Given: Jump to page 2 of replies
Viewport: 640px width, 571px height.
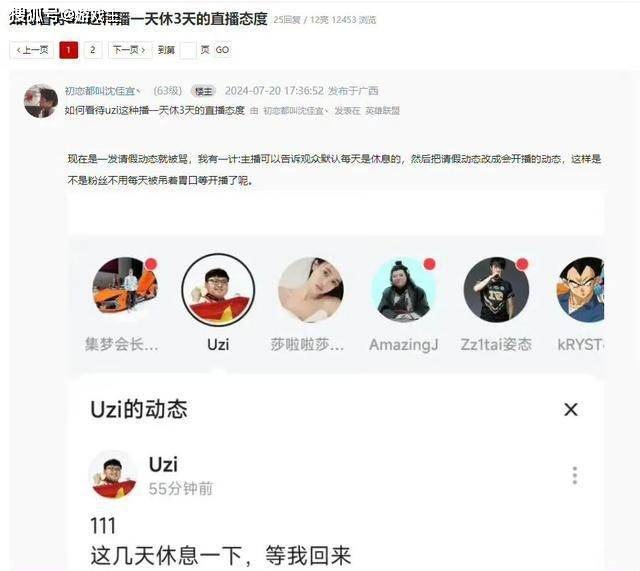Looking at the screenshot, I should point(92,50).
